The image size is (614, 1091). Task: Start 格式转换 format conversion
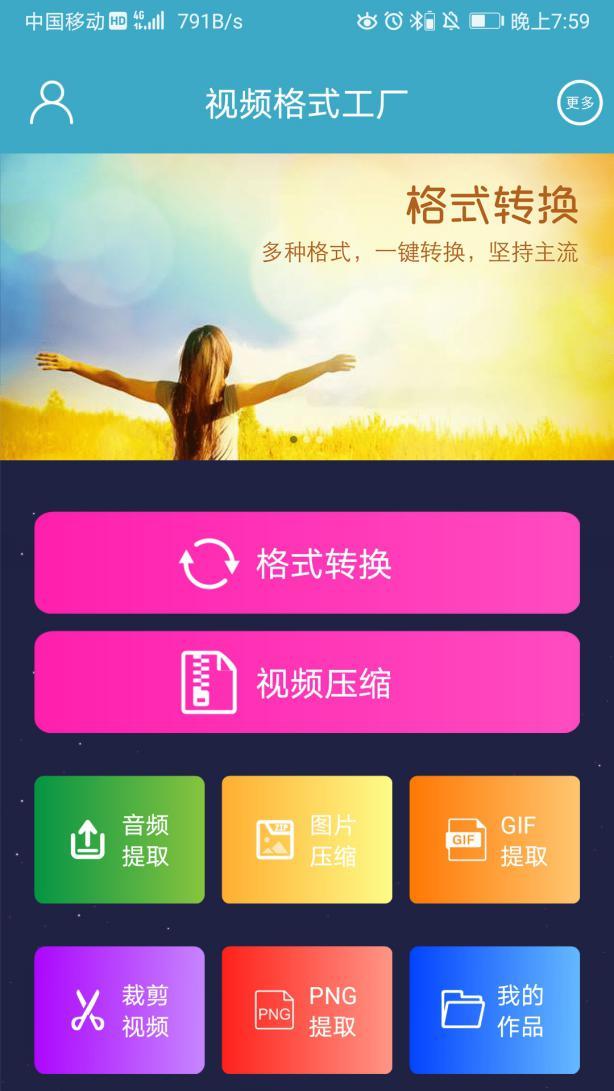(307, 563)
